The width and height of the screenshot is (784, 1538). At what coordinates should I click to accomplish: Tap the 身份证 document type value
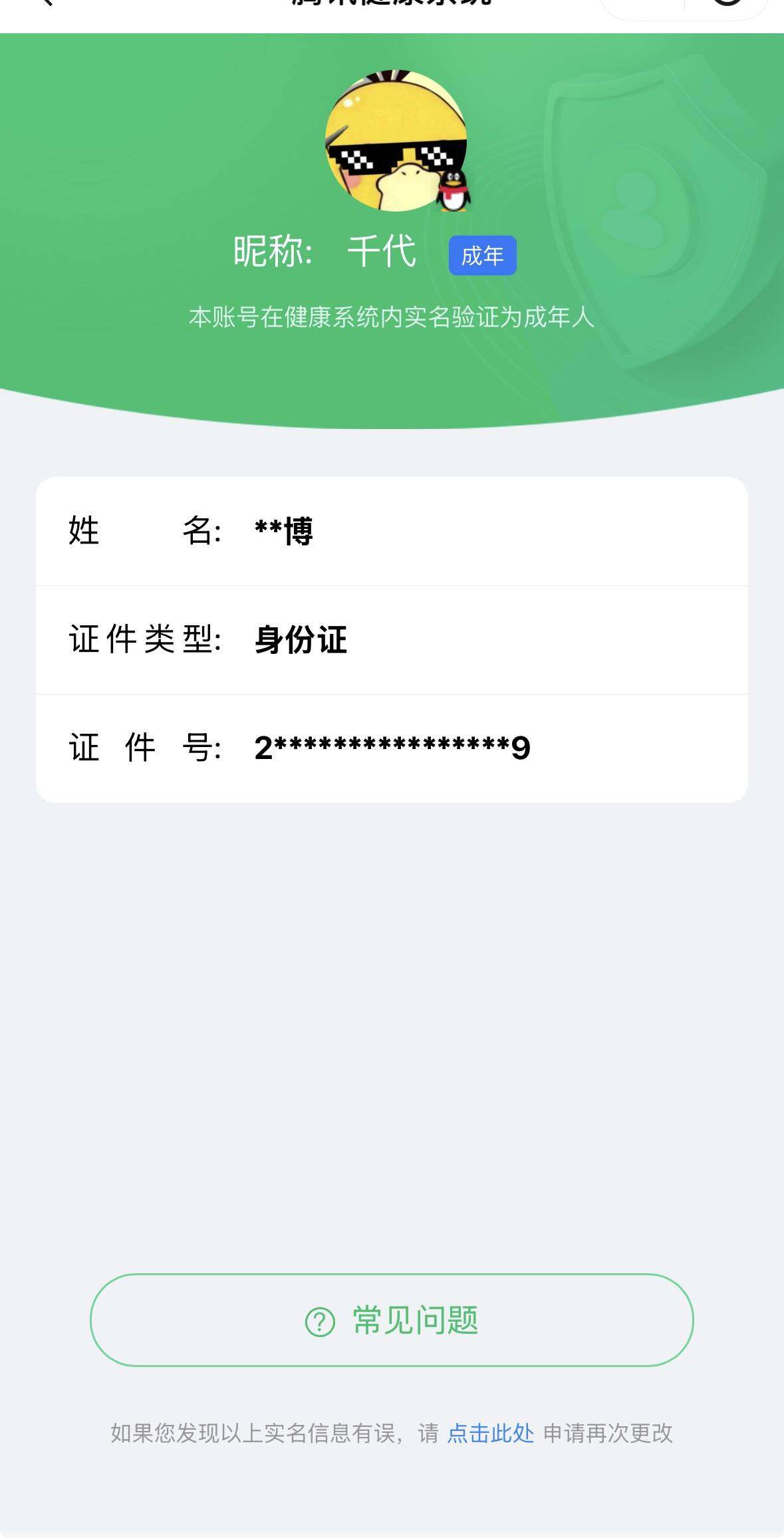point(301,639)
